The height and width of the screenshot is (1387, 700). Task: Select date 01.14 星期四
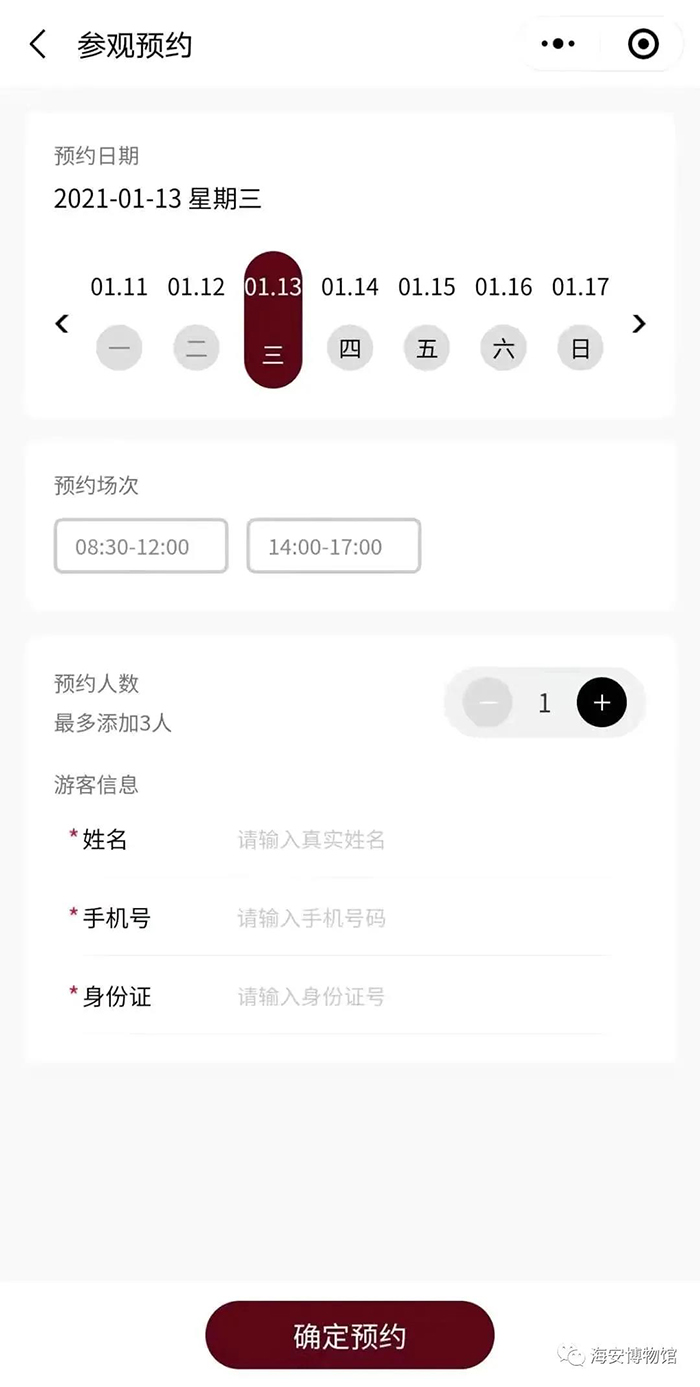(350, 320)
